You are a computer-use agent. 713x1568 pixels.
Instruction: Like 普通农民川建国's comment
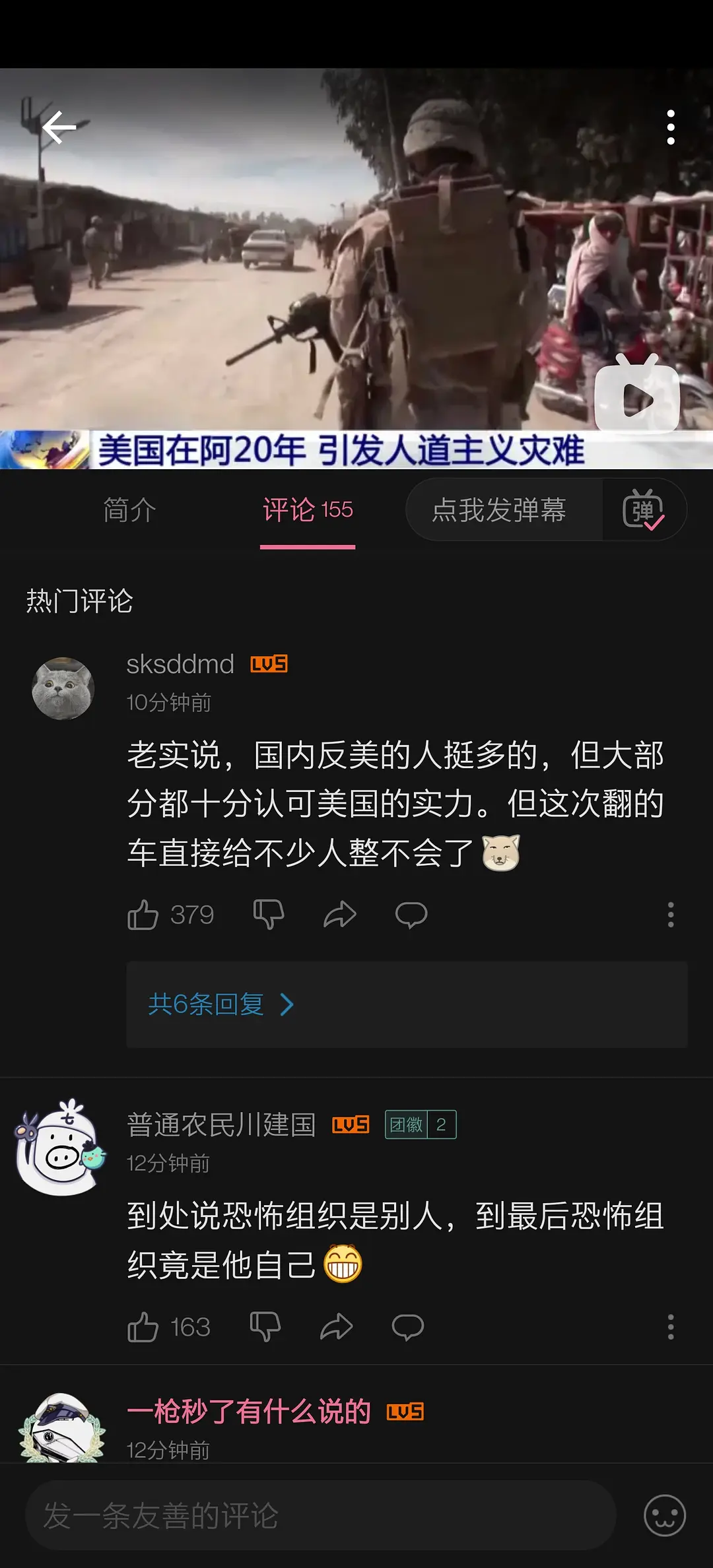click(x=143, y=1327)
